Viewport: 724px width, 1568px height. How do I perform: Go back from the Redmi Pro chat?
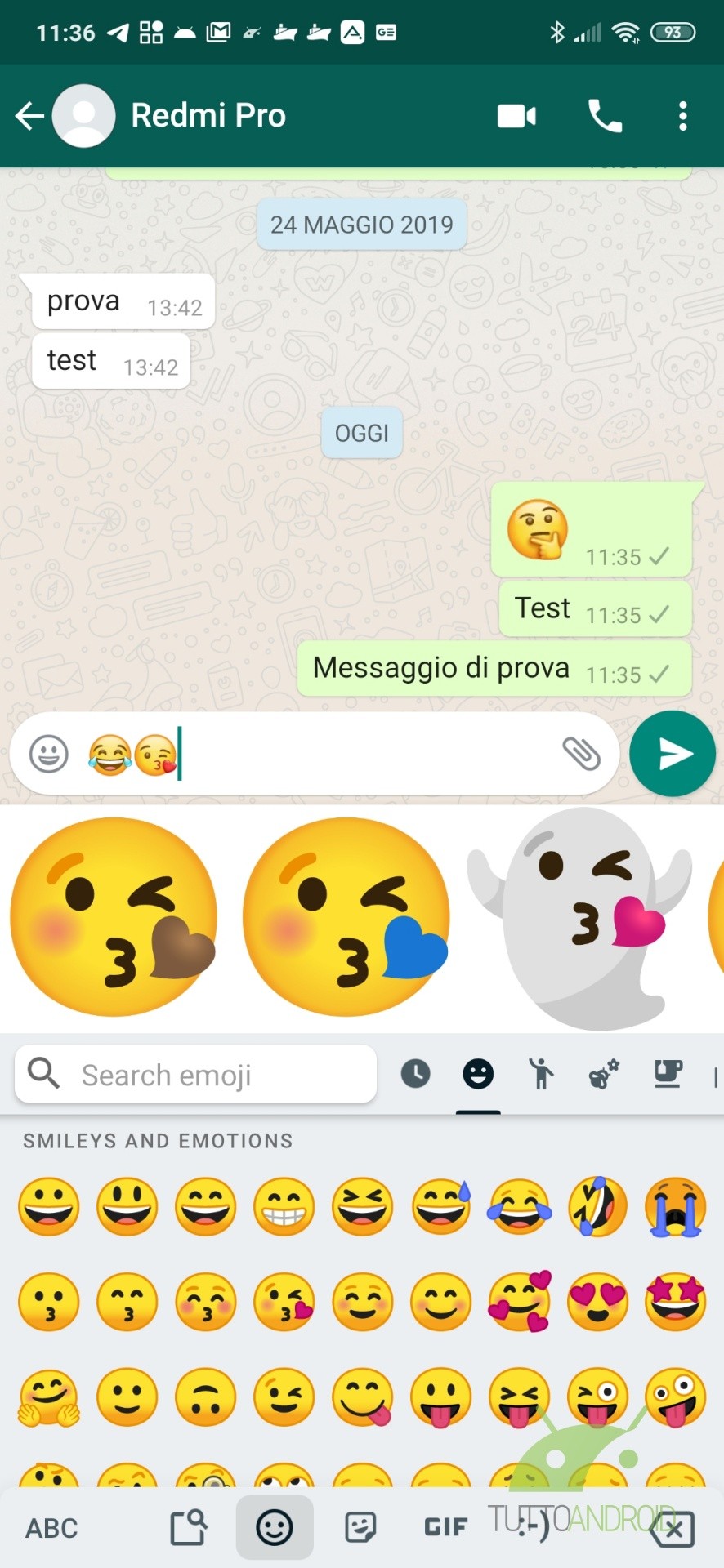tap(29, 116)
